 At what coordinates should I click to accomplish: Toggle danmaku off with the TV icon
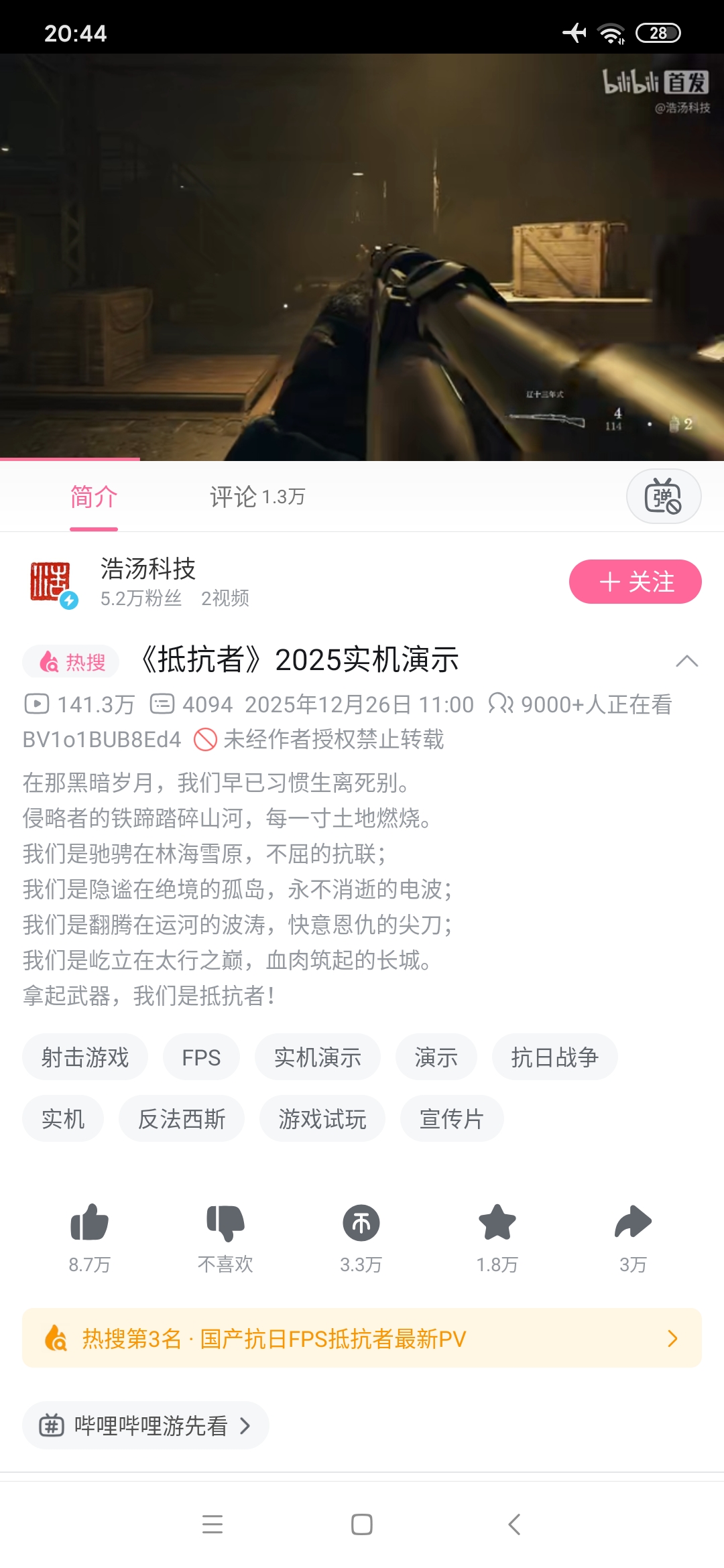pyautogui.click(x=663, y=495)
